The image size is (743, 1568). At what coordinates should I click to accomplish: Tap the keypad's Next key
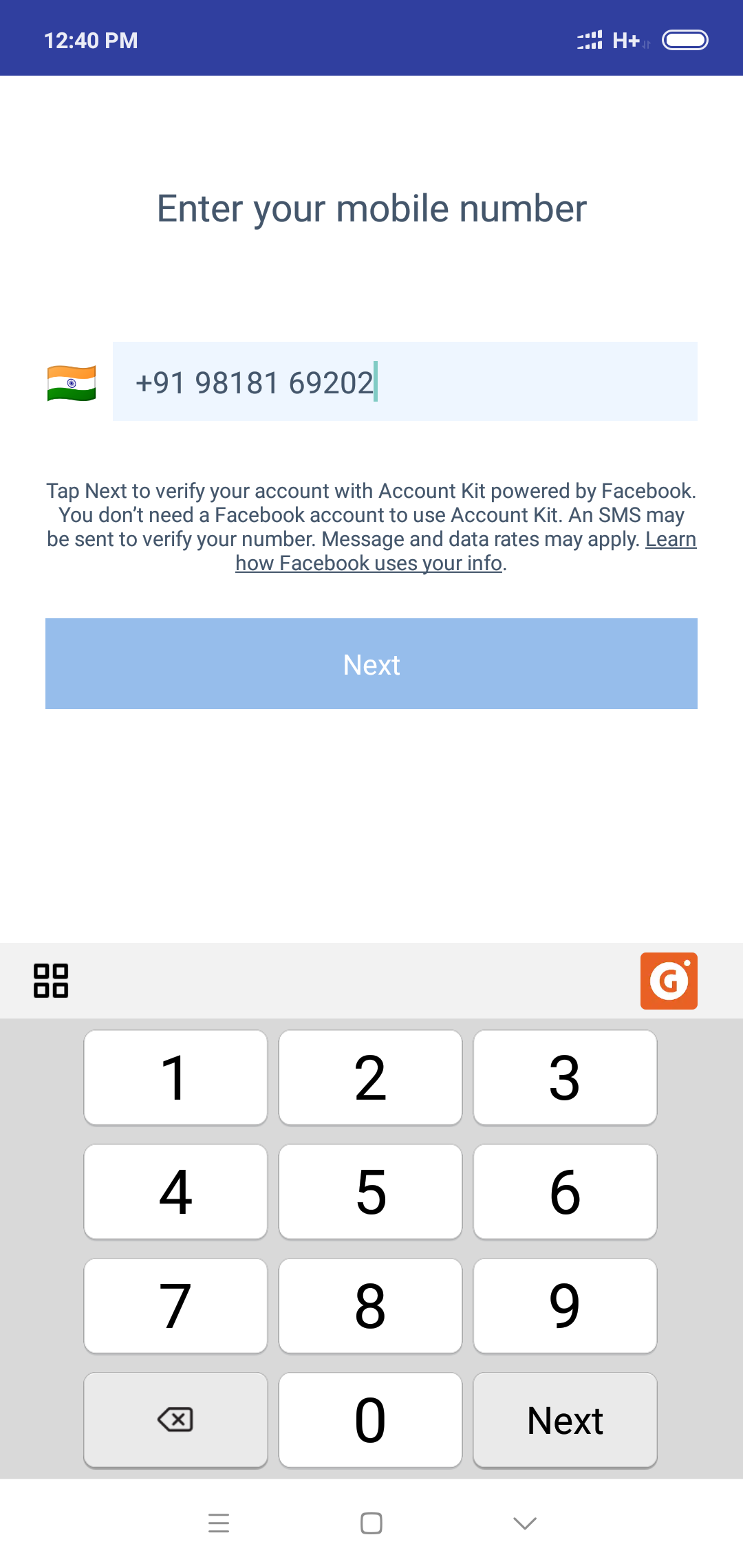pyautogui.click(x=565, y=1420)
